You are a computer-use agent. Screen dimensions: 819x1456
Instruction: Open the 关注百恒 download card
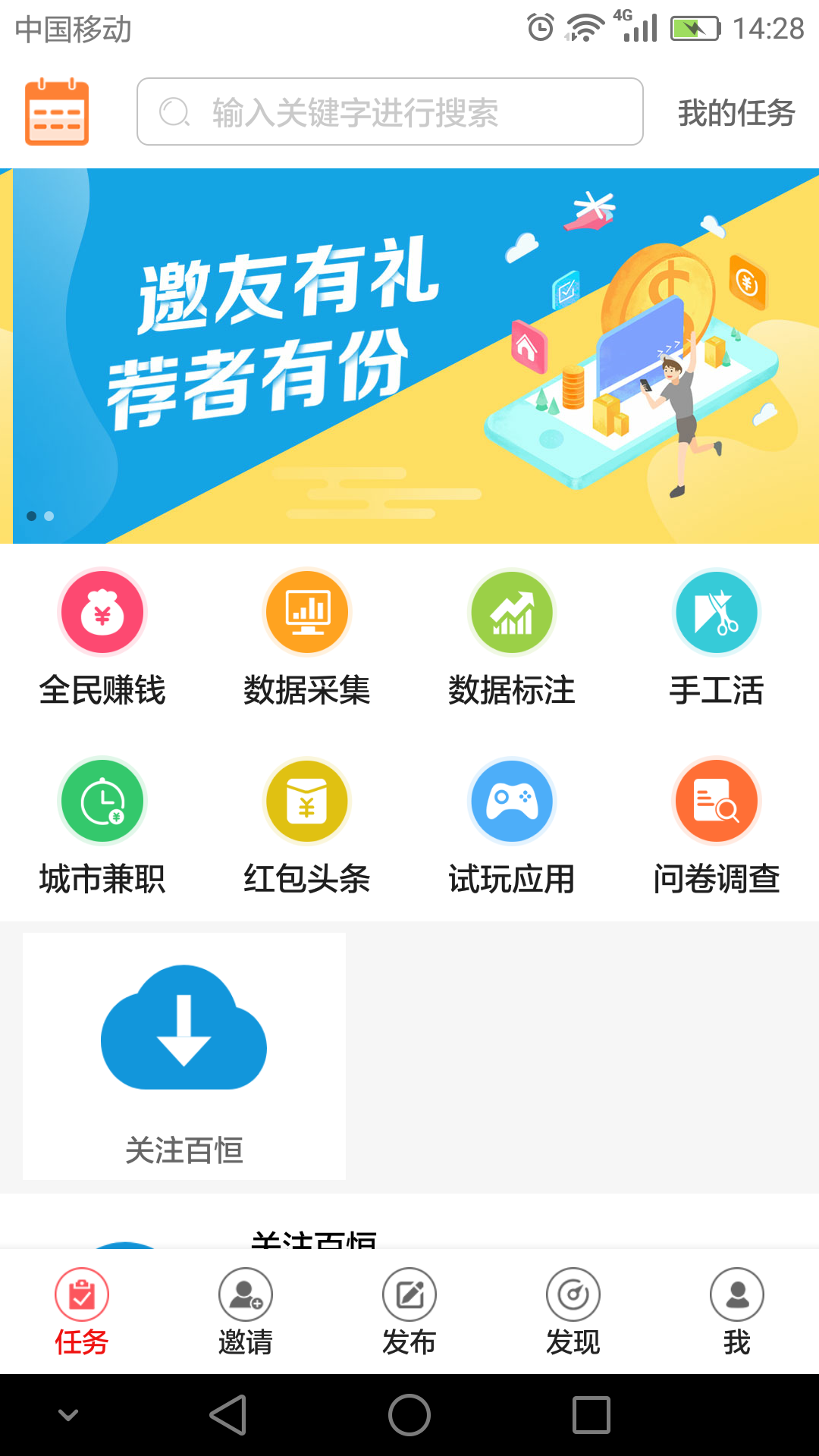pos(184,1056)
